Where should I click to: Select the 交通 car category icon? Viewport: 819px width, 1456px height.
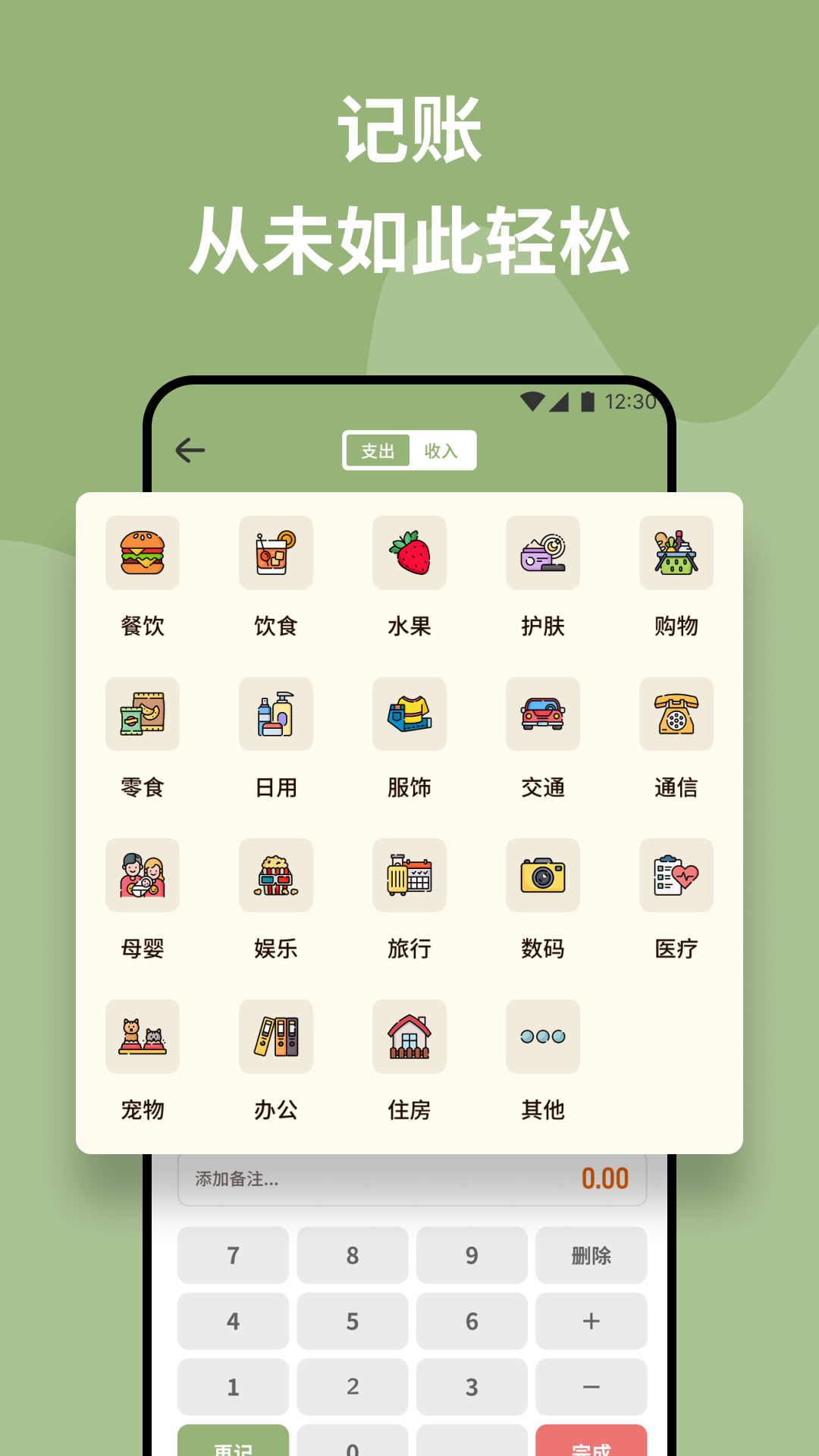[x=543, y=714]
